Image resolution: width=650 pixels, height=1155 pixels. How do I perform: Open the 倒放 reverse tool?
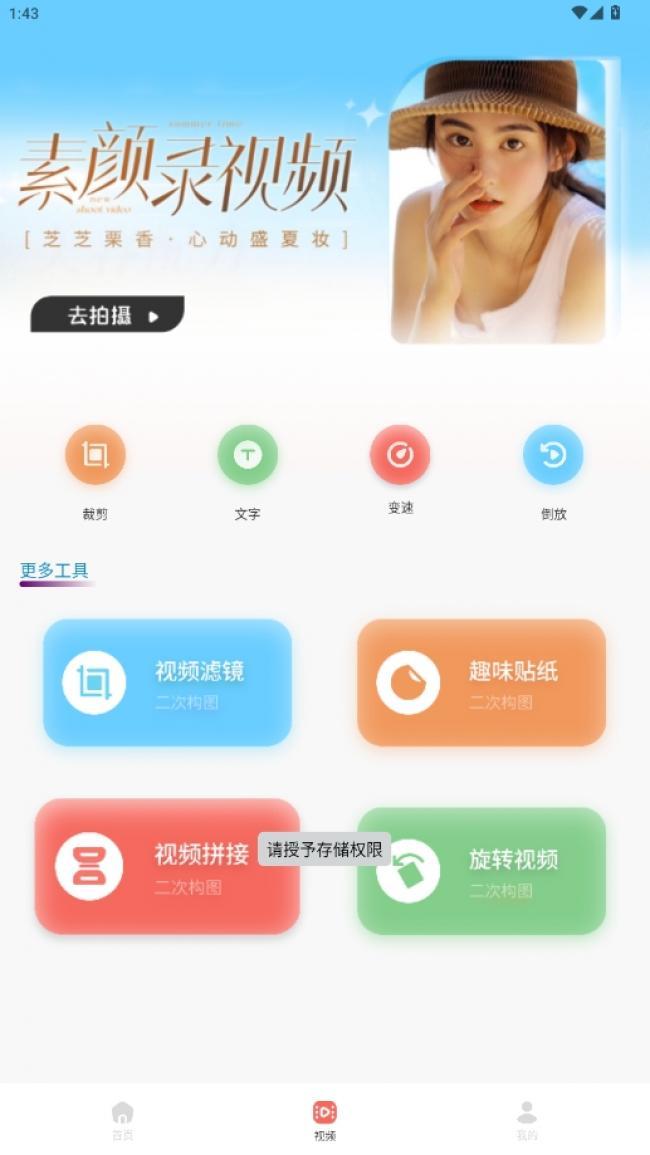pyautogui.click(x=553, y=456)
